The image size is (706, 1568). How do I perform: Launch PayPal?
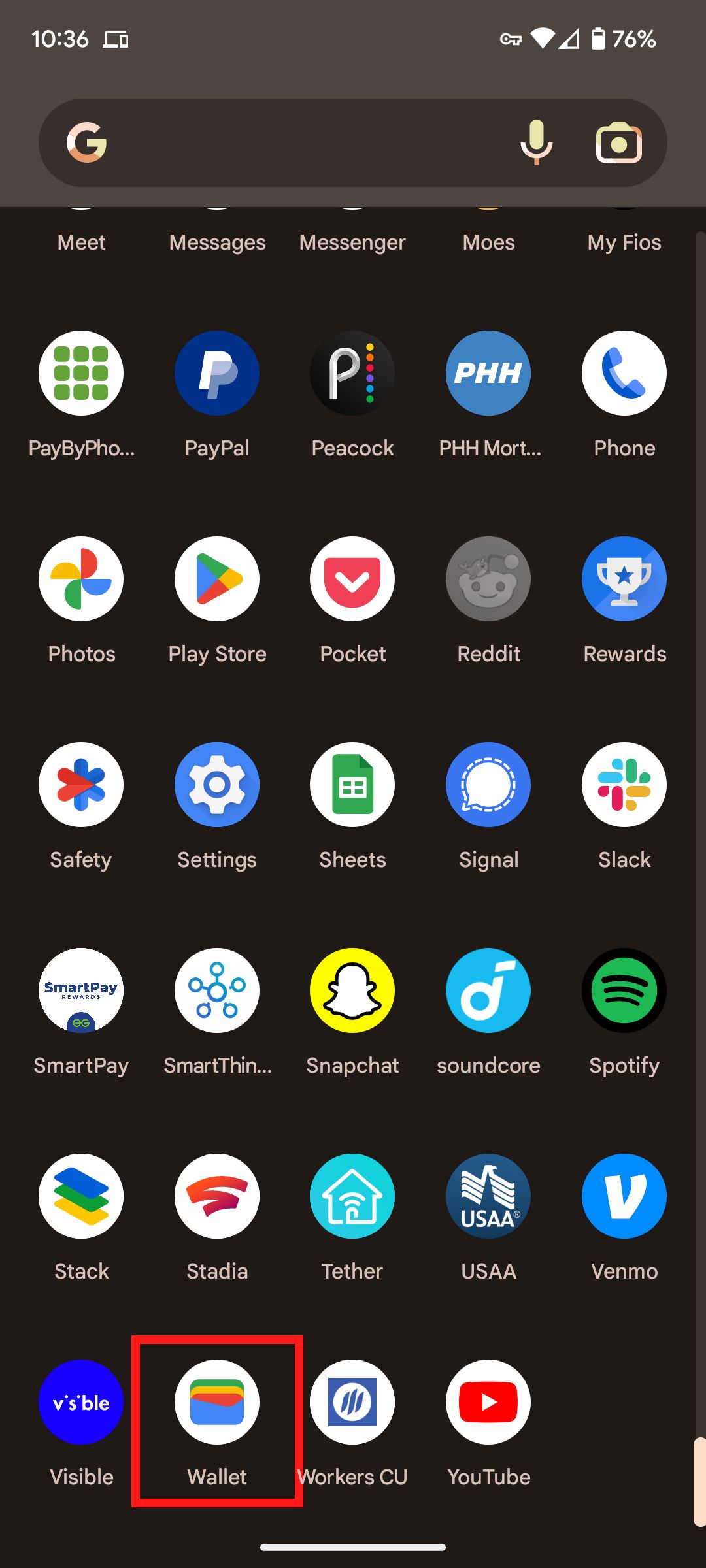217,372
